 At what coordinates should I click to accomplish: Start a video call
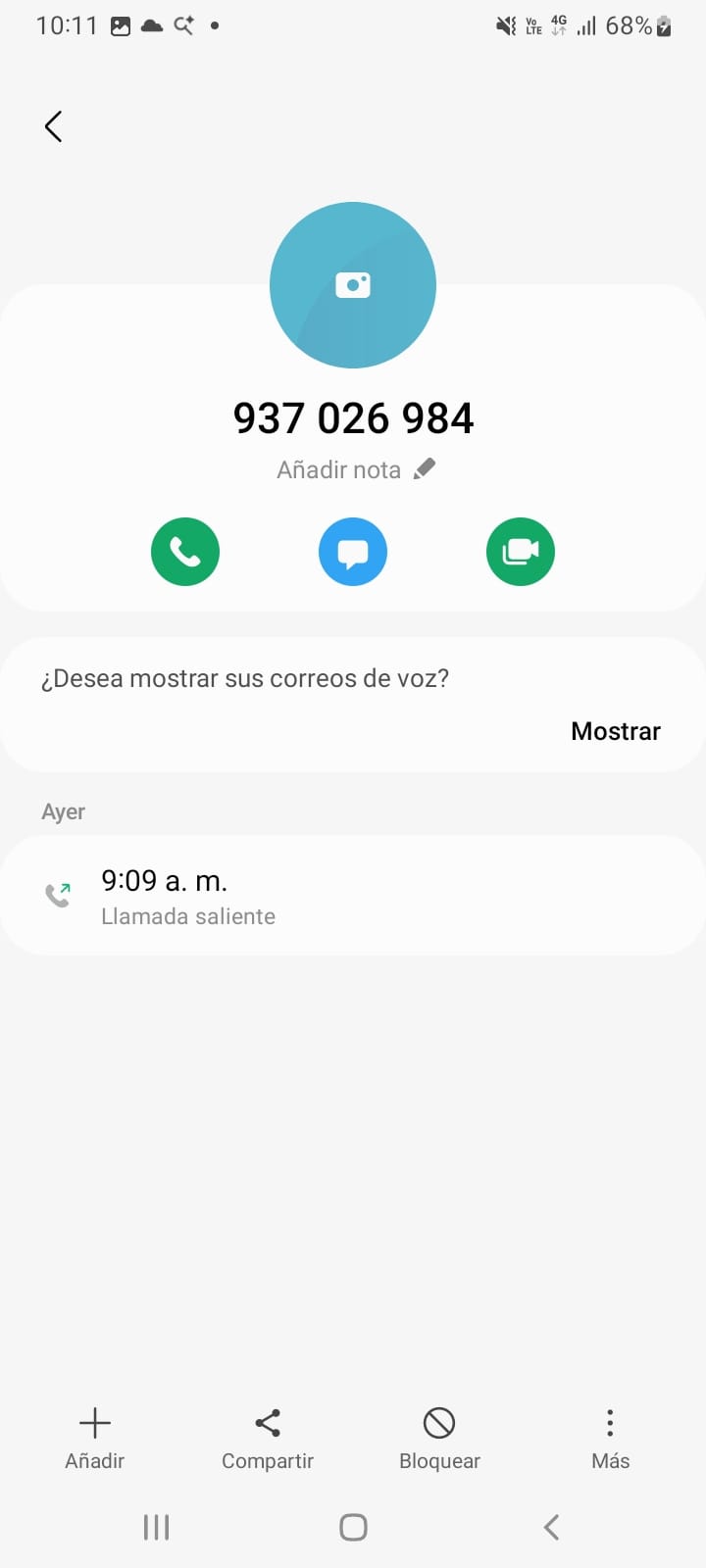click(521, 552)
